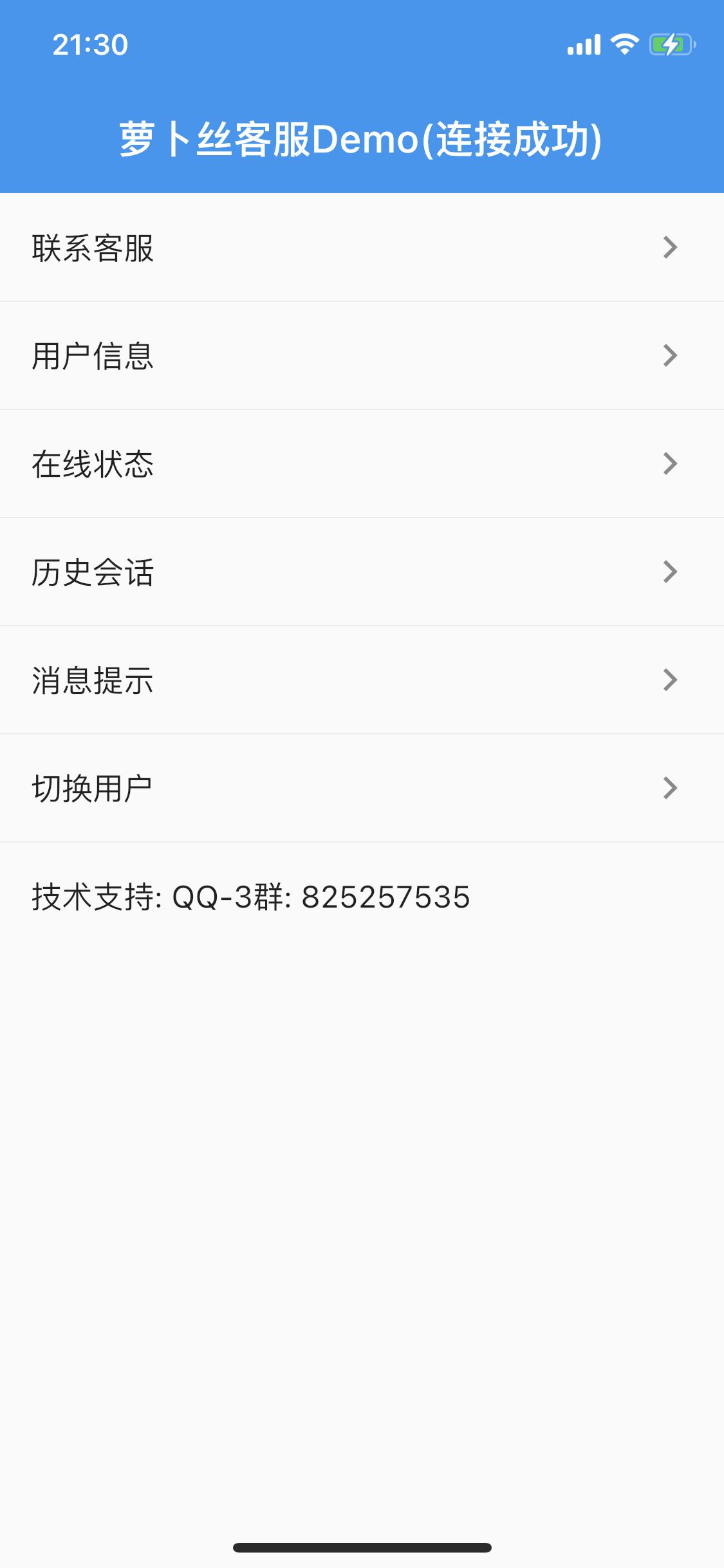
Task: View the 在线状态 page
Action: click(362, 463)
